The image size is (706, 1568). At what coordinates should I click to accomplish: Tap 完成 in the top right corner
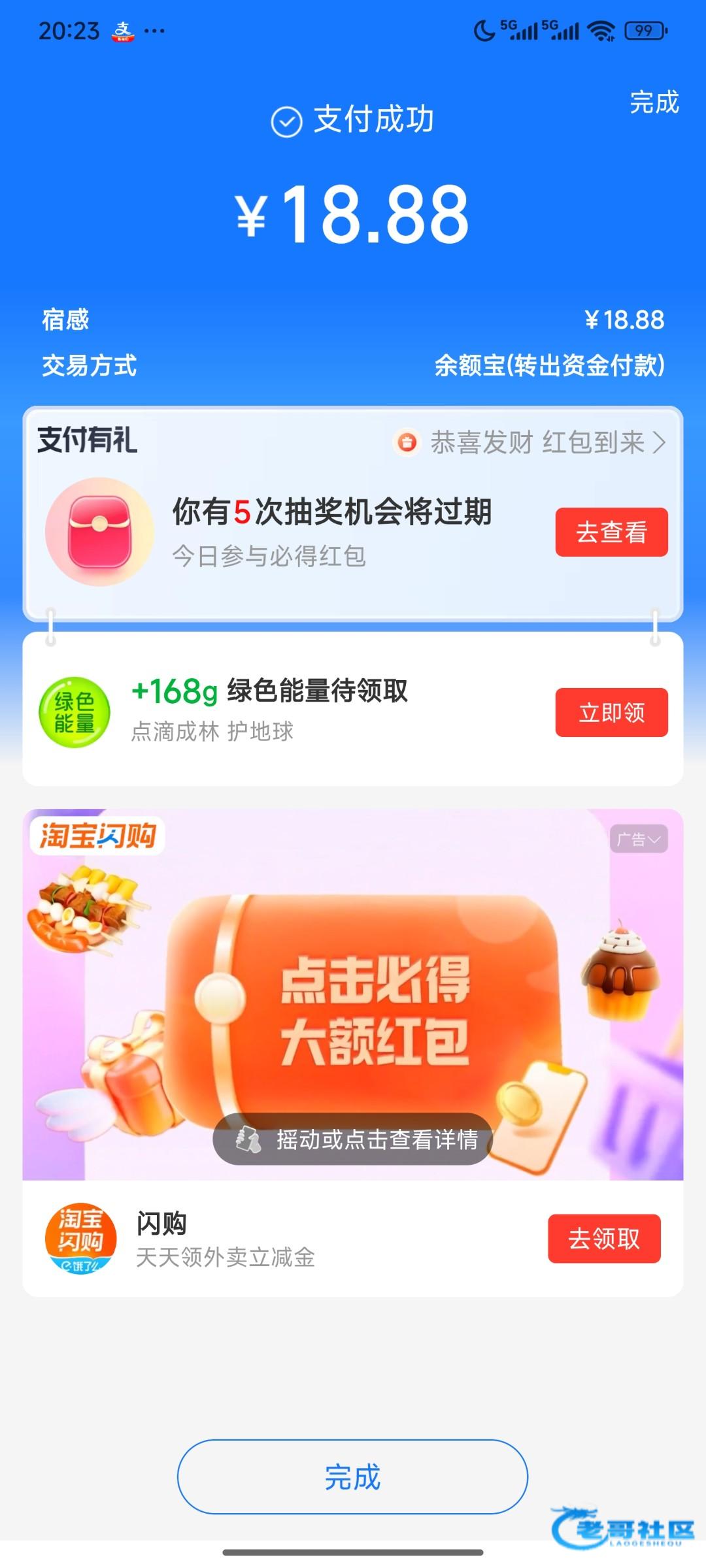tap(654, 103)
